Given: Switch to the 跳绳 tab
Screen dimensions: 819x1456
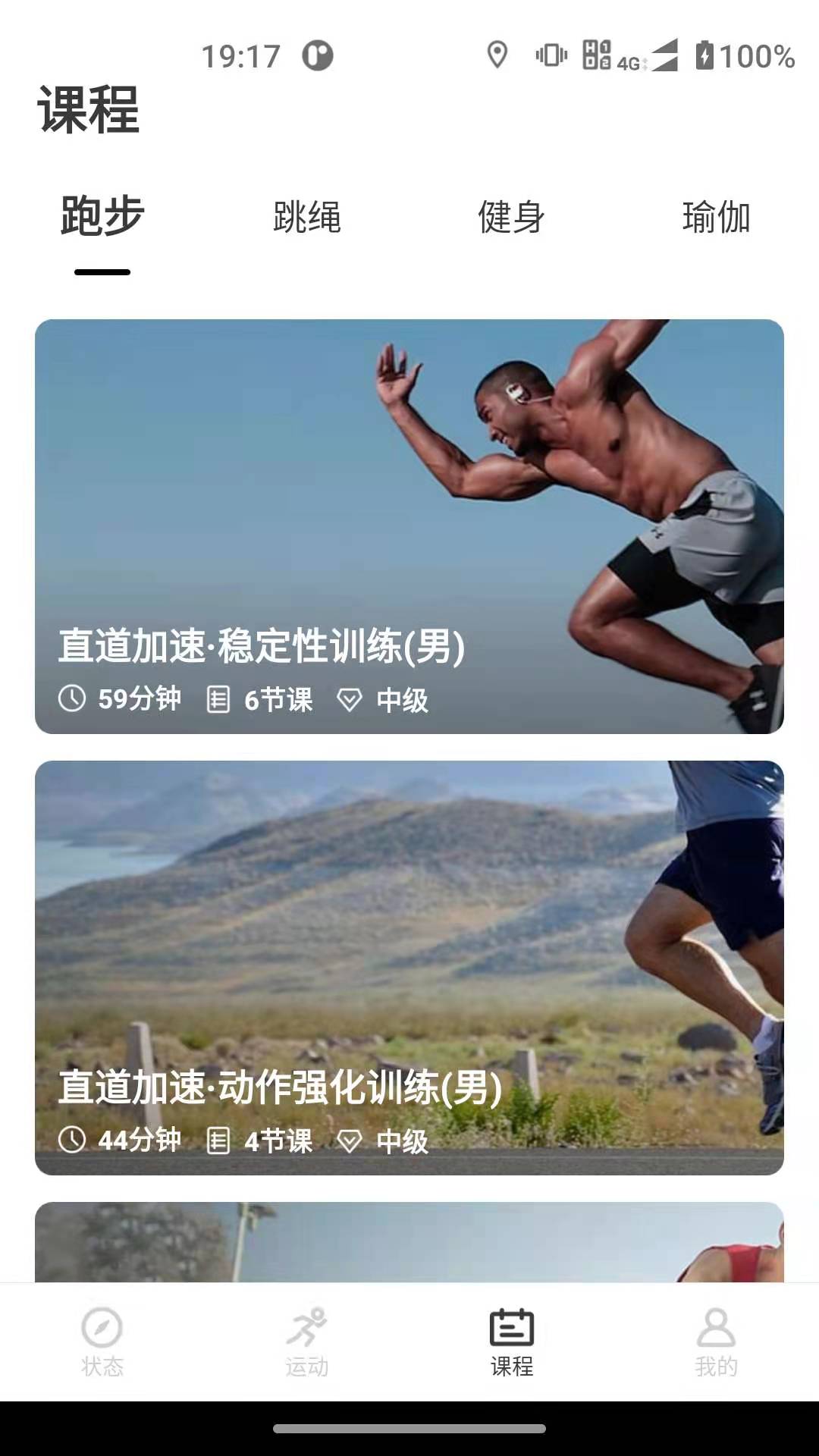Looking at the screenshot, I should tap(307, 218).
